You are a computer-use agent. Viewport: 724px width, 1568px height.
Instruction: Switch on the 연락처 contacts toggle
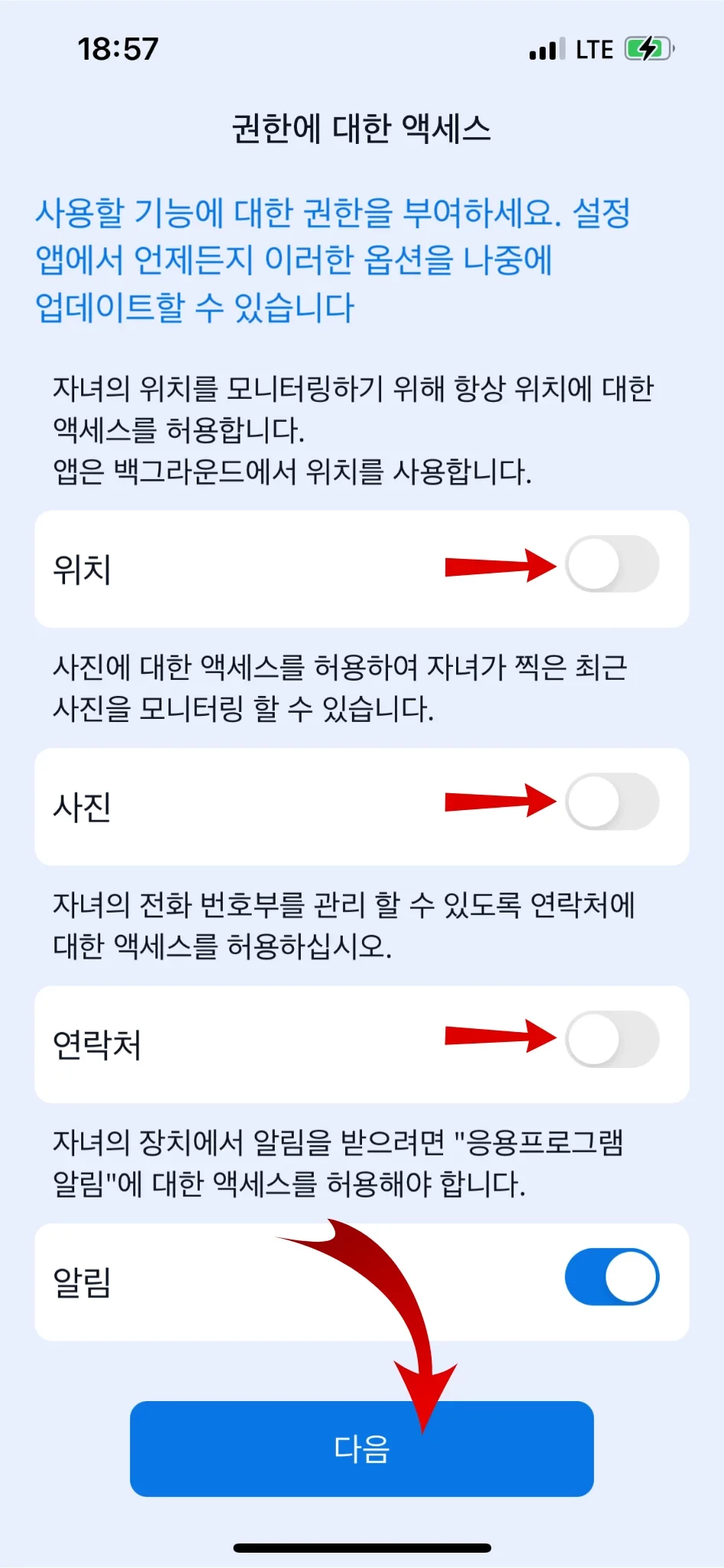click(x=611, y=1039)
